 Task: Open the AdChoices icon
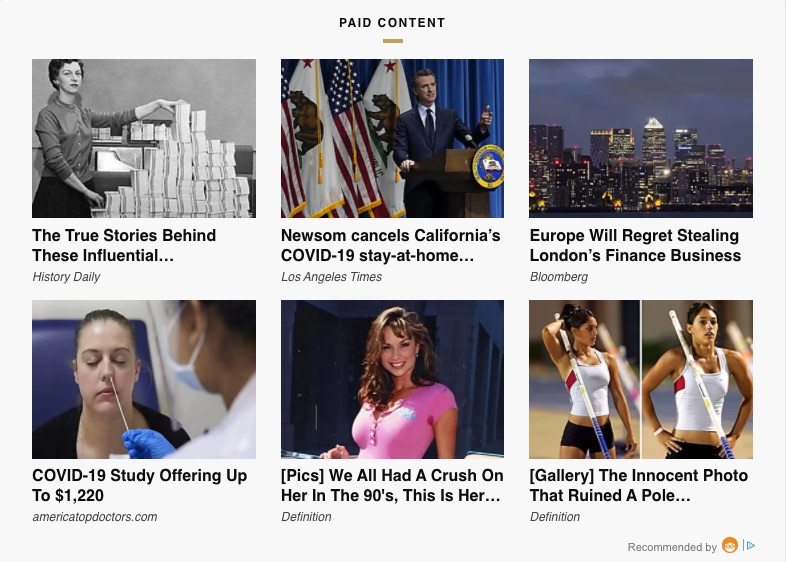[750, 546]
